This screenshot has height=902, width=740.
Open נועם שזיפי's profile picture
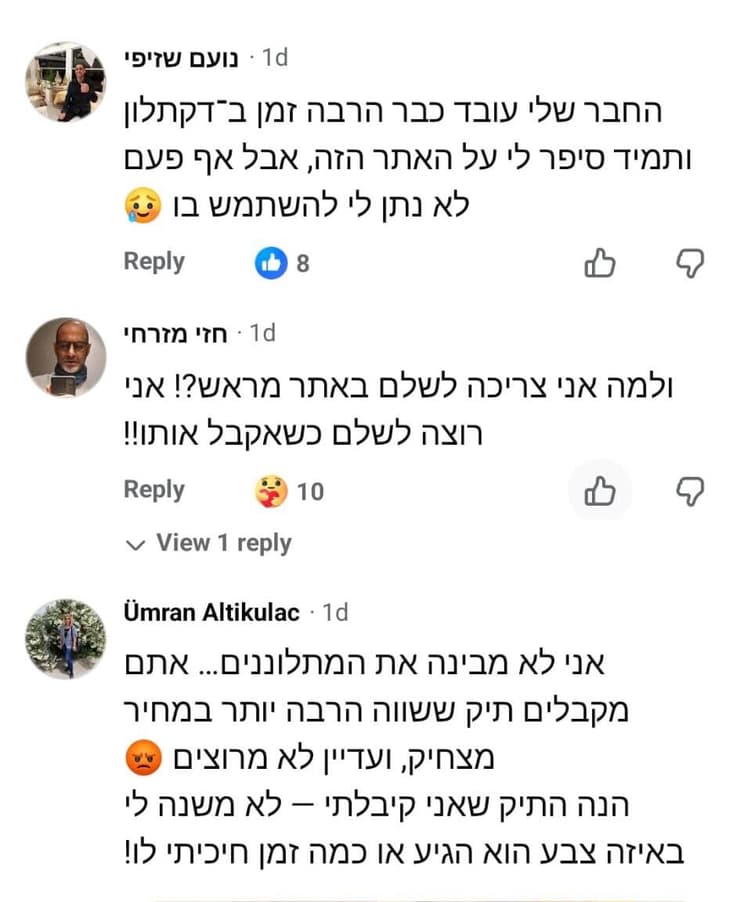(65, 82)
